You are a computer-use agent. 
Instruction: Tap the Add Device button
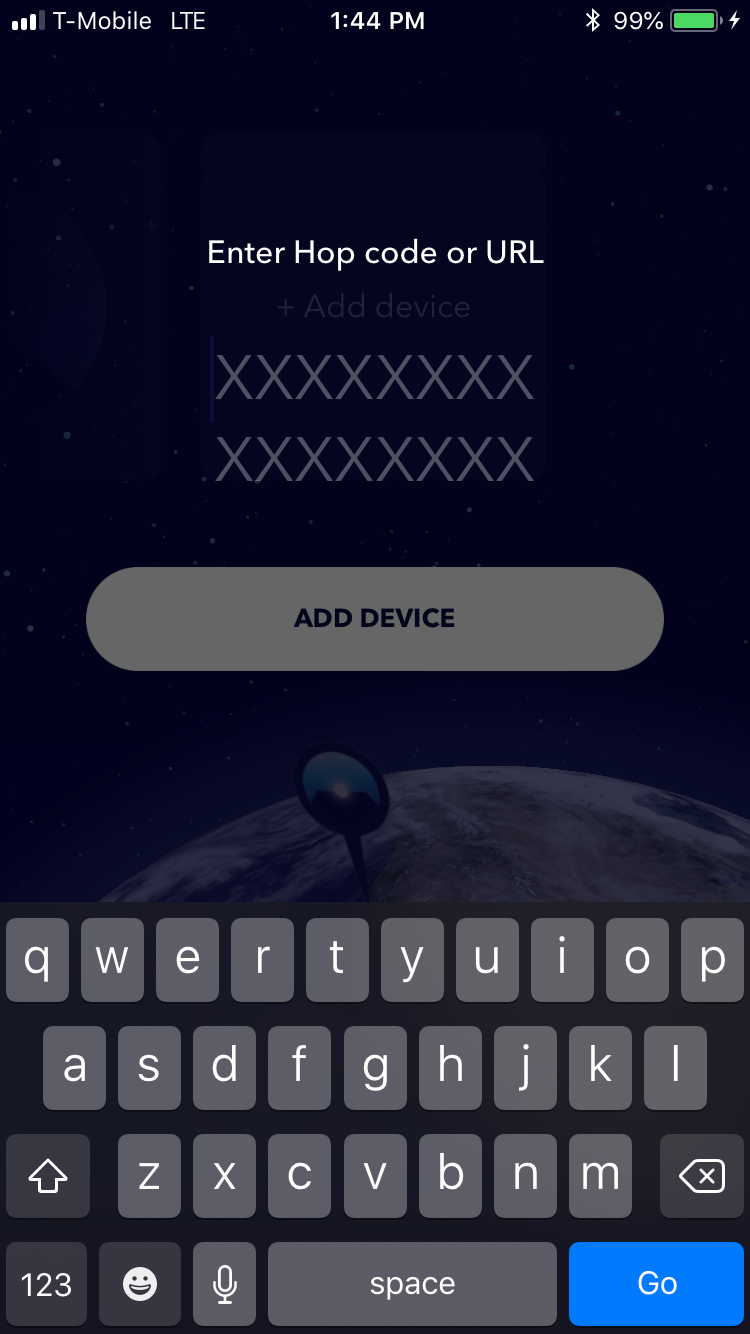click(375, 618)
